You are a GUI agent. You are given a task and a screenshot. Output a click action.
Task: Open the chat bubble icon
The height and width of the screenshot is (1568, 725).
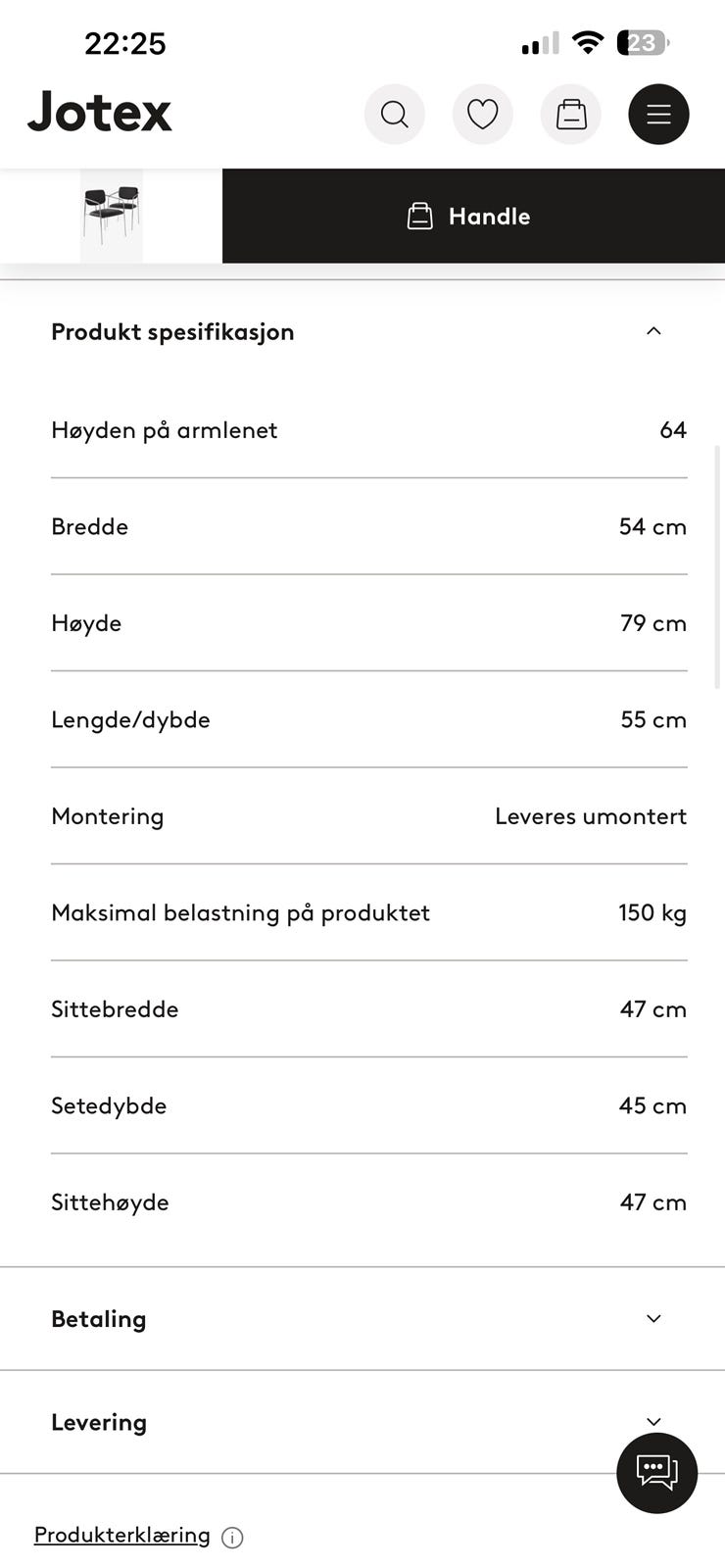[655, 1473]
